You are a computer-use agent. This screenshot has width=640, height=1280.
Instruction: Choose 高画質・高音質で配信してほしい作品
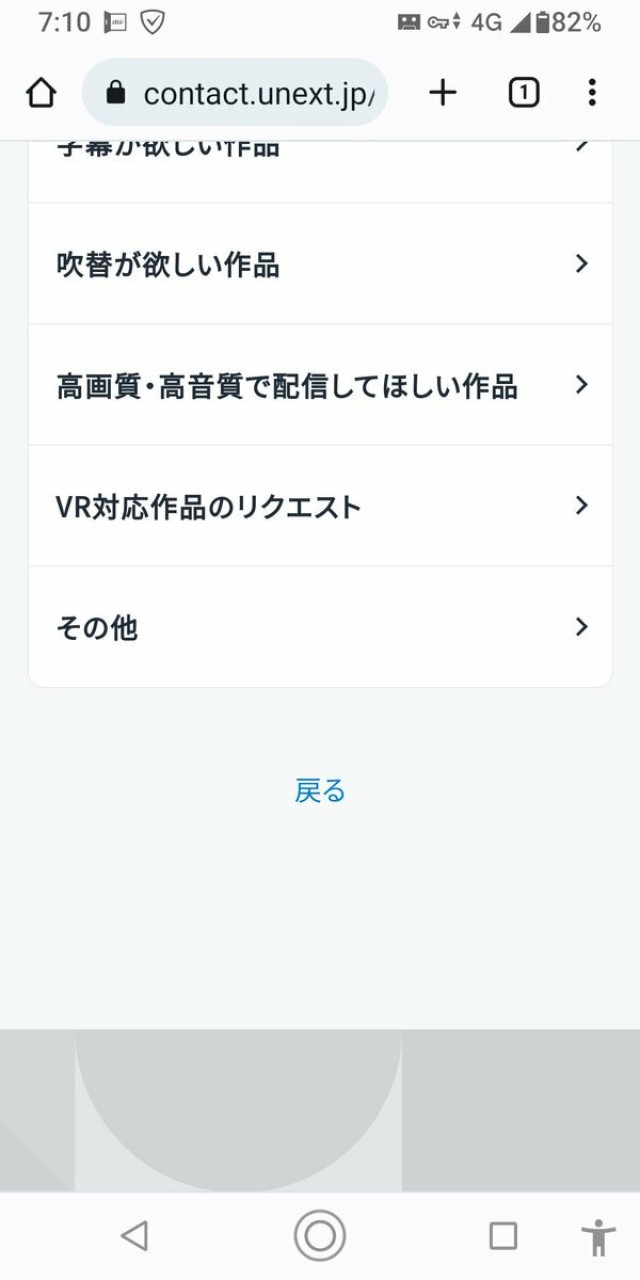(x=320, y=386)
